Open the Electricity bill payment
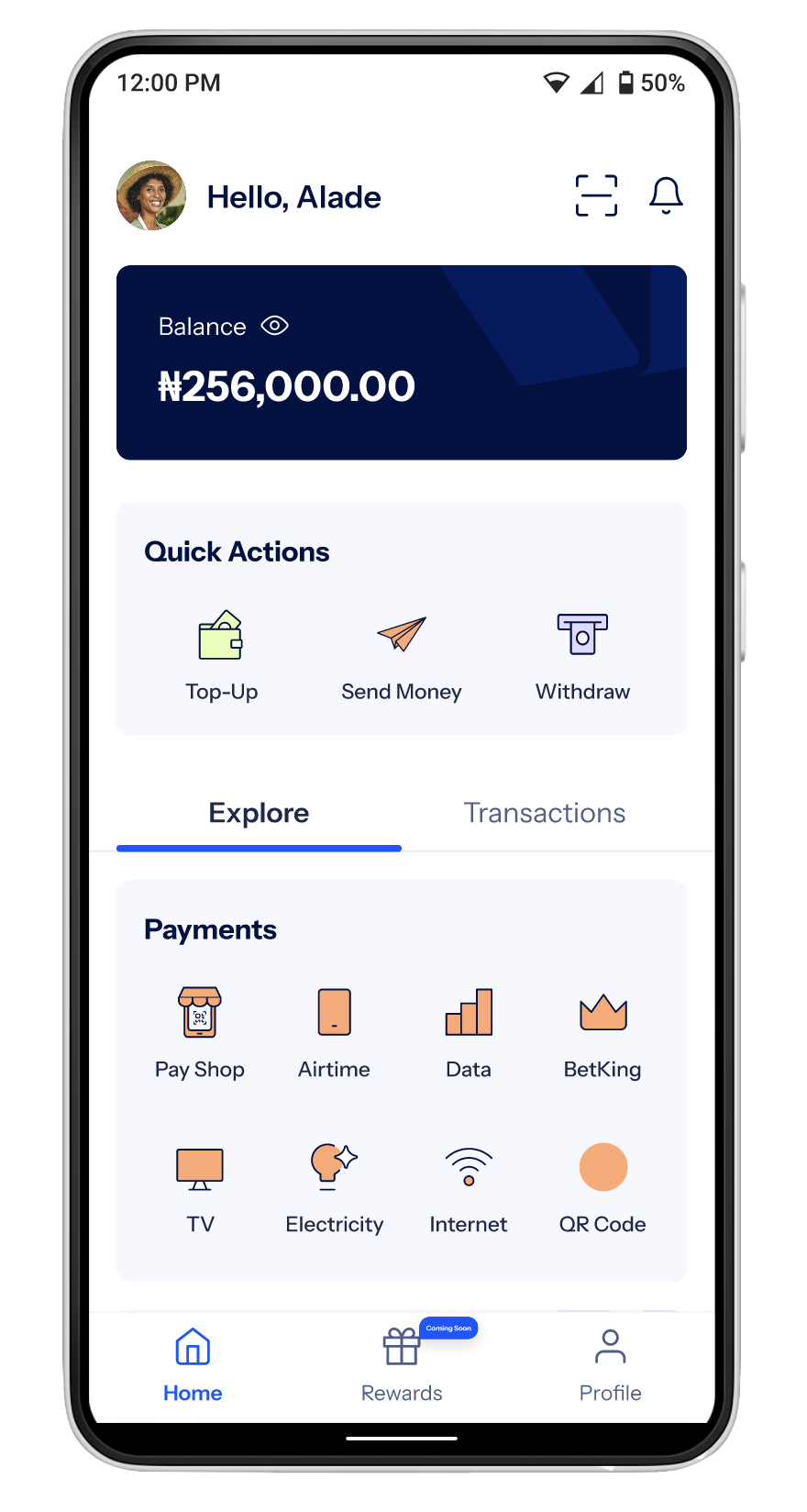The height and width of the screenshot is (1512, 807). [334, 1187]
